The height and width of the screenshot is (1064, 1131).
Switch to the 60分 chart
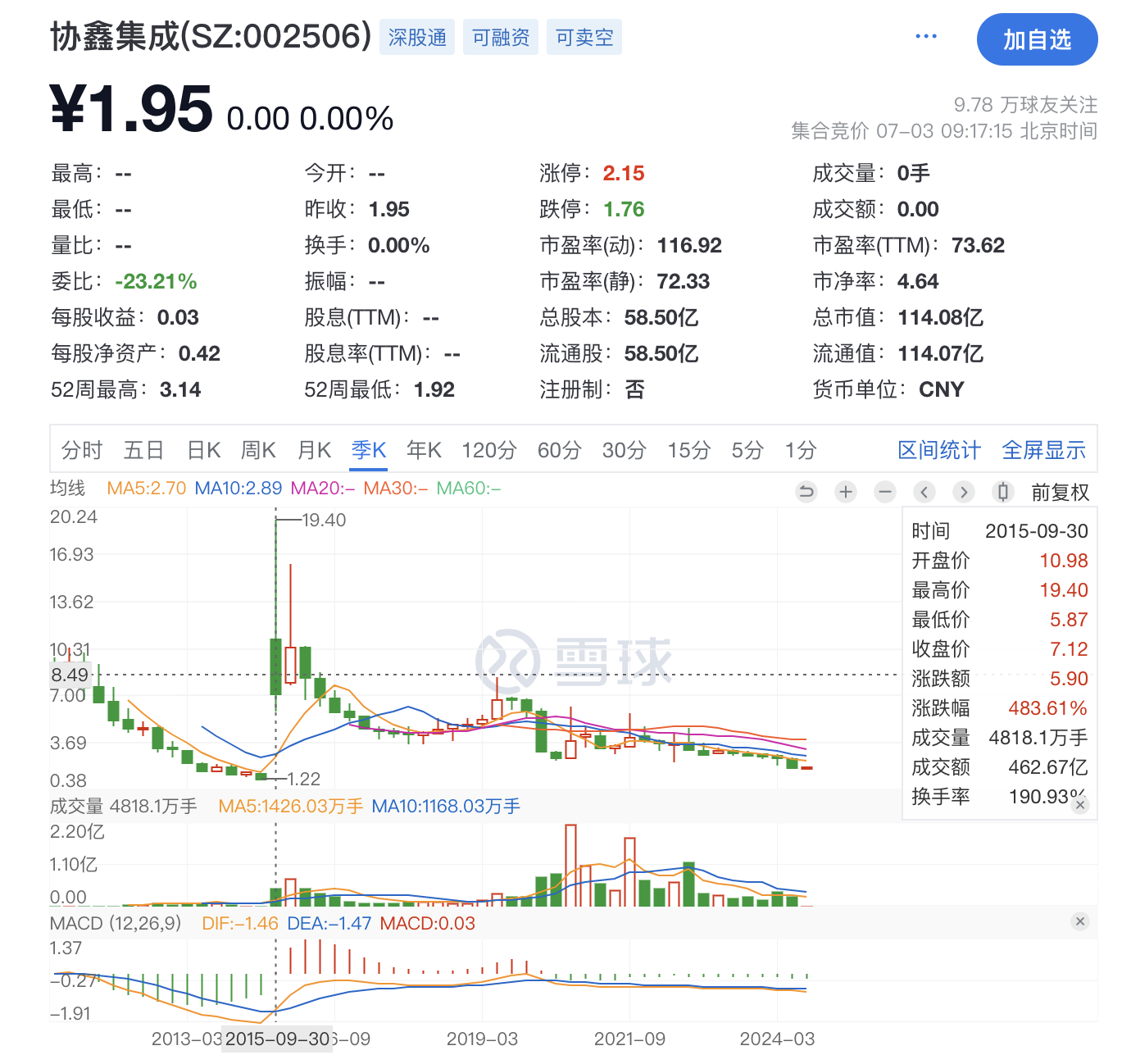click(x=560, y=450)
